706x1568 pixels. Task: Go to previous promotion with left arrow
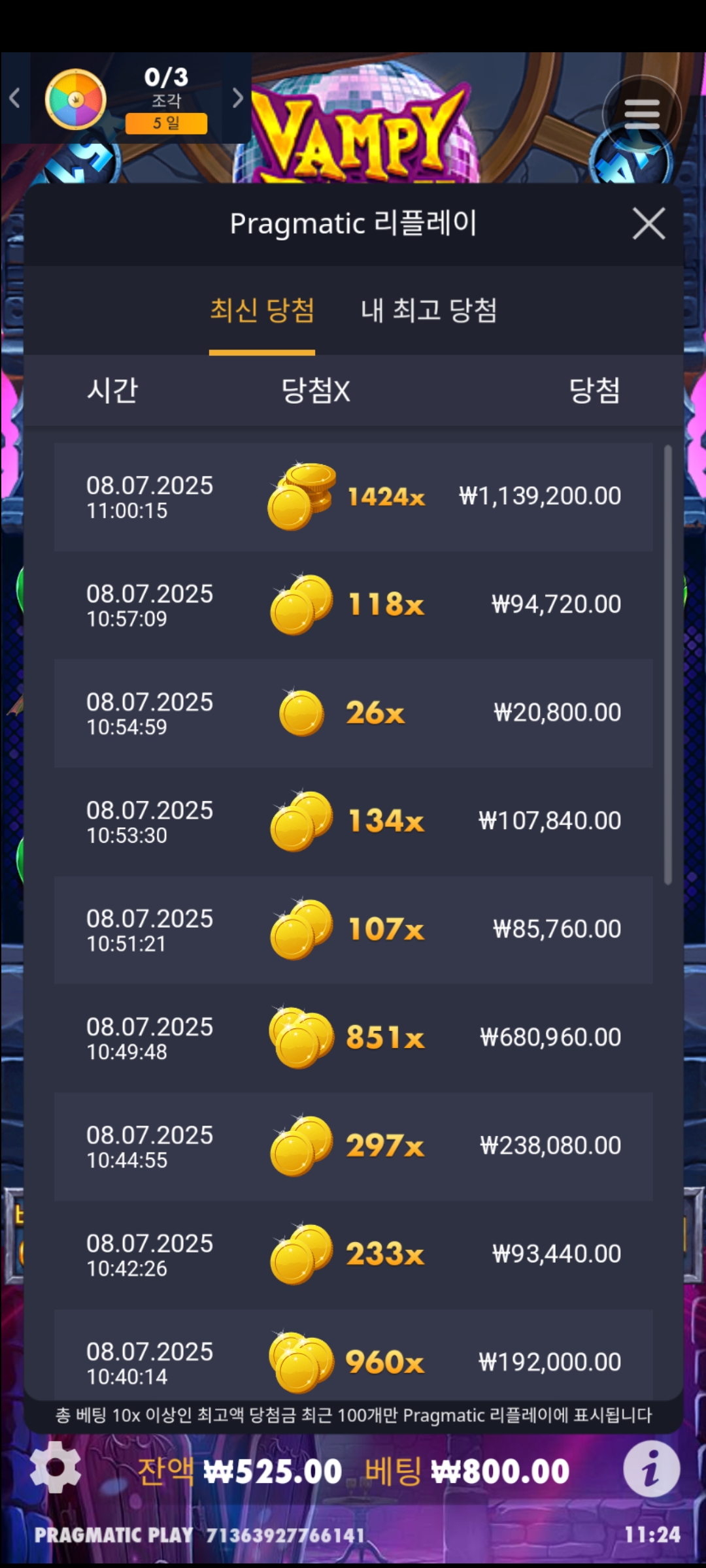[x=14, y=98]
